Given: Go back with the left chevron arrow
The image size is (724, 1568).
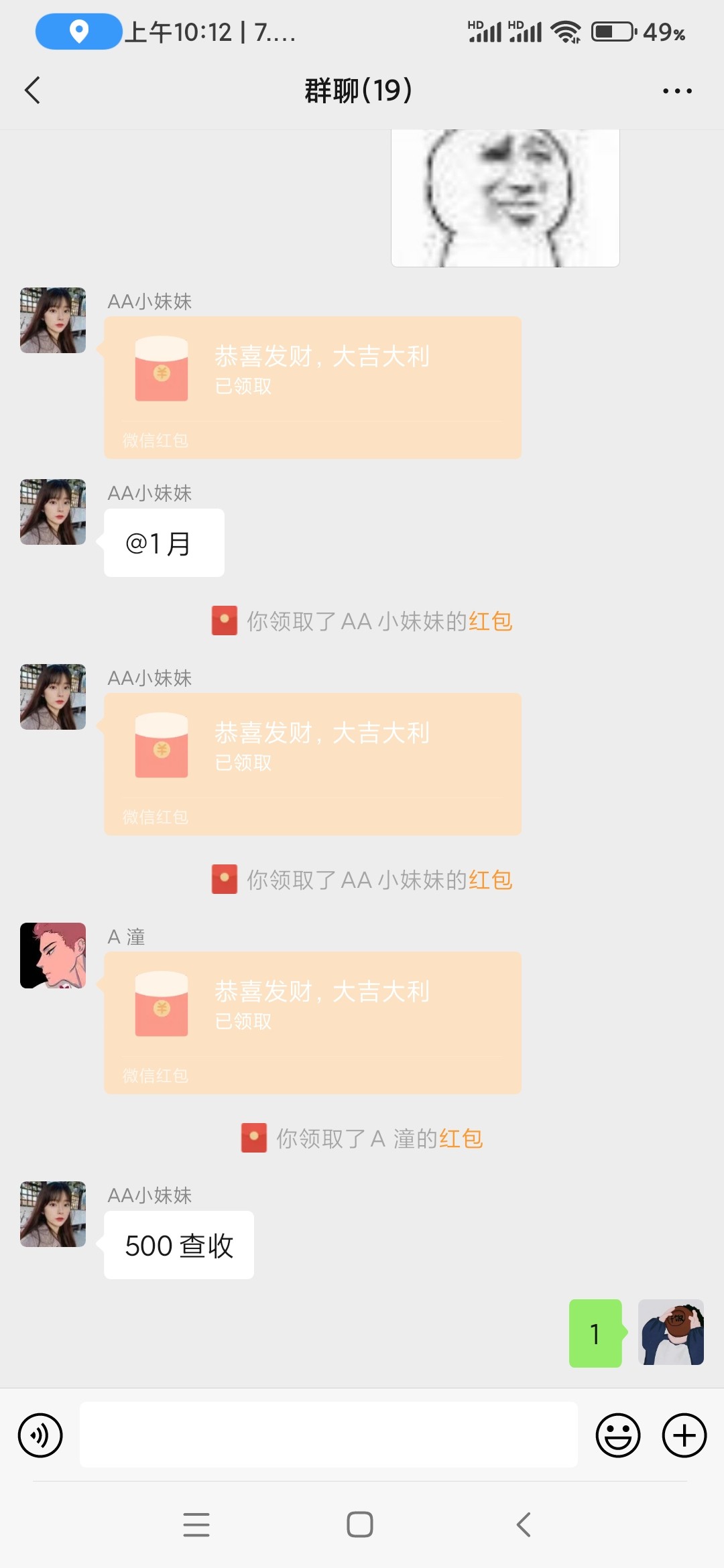Looking at the screenshot, I should (x=32, y=90).
